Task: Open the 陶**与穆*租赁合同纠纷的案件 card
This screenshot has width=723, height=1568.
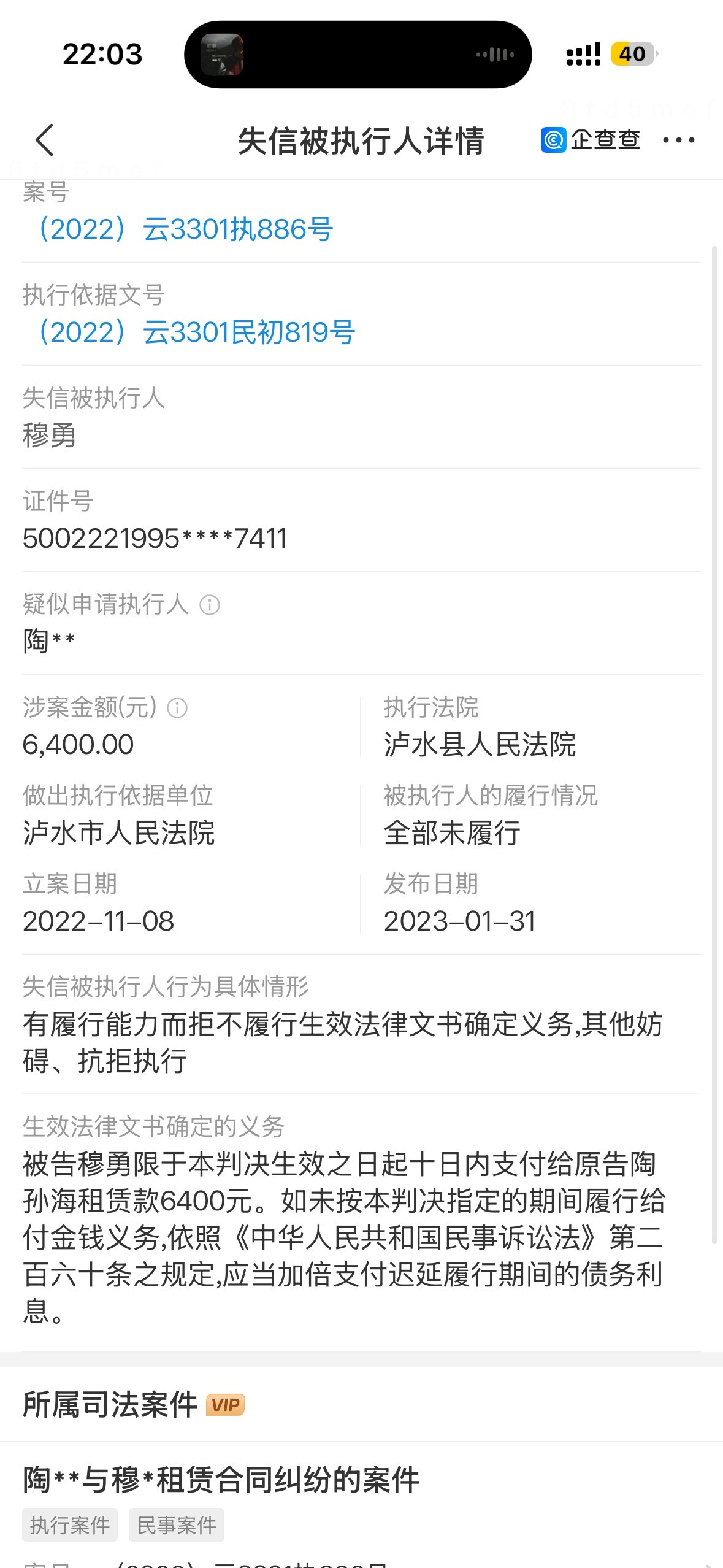Action: [x=221, y=1480]
